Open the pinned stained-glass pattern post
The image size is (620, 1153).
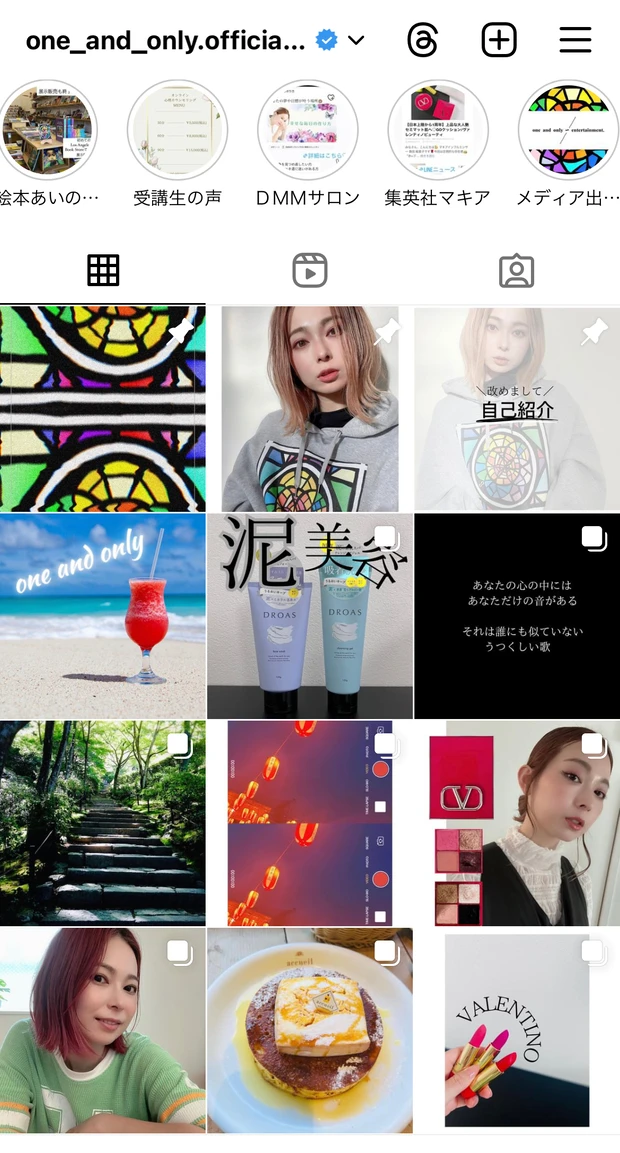coord(102,410)
